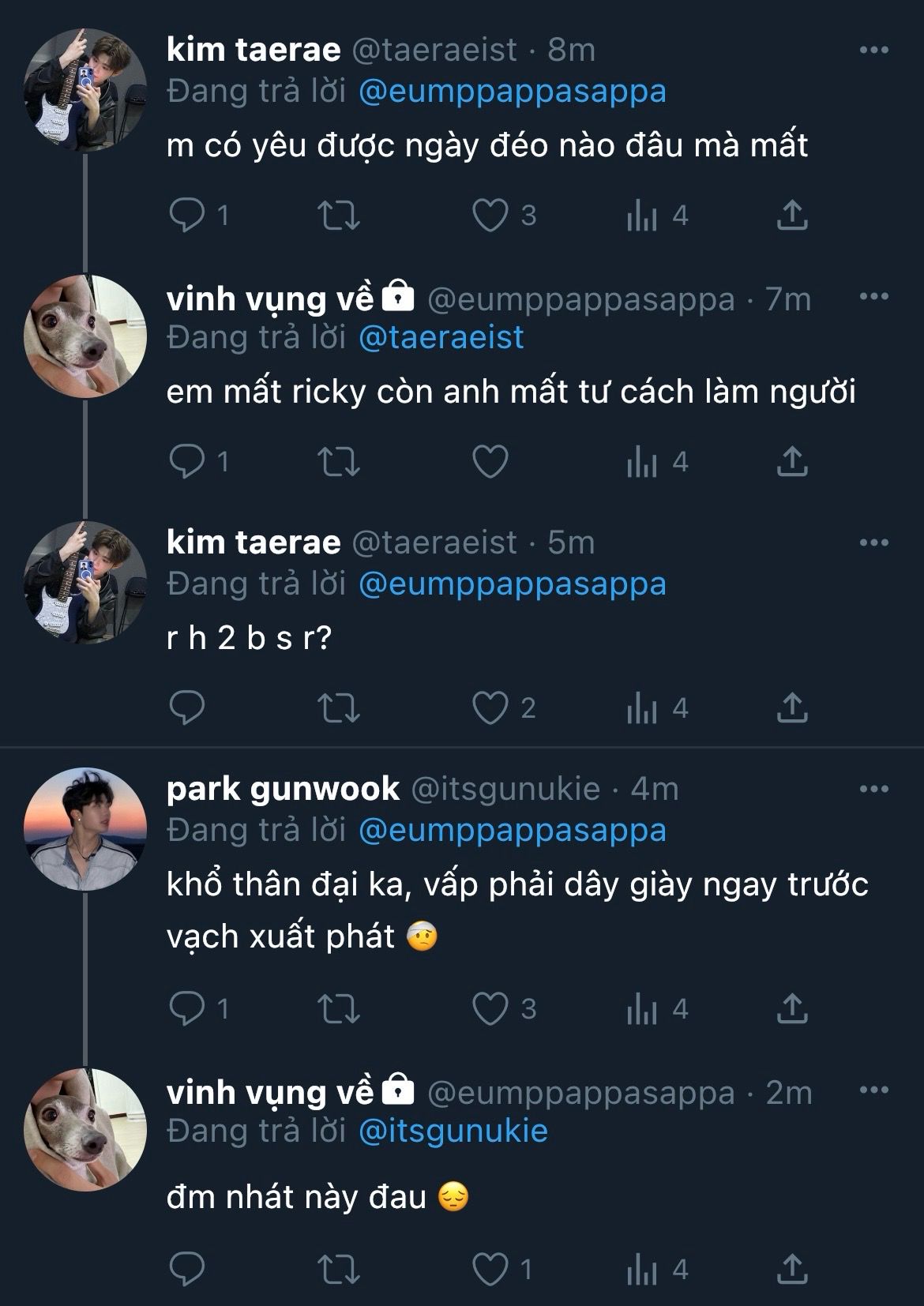Reply to kim taerae's 8m tweet

187,215
